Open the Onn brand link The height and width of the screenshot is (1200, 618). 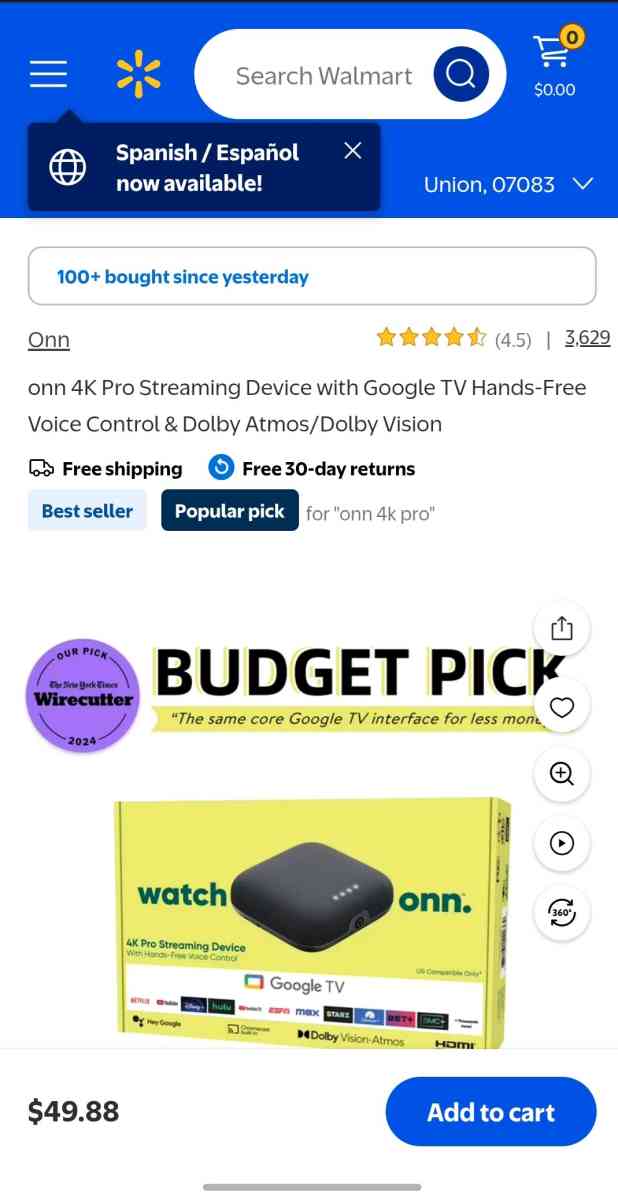(49, 340)
